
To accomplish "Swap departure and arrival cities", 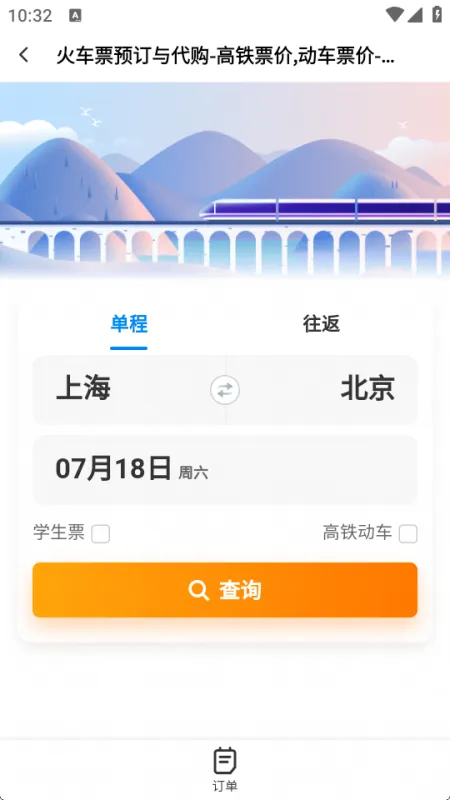I will [x=225, y=390].
